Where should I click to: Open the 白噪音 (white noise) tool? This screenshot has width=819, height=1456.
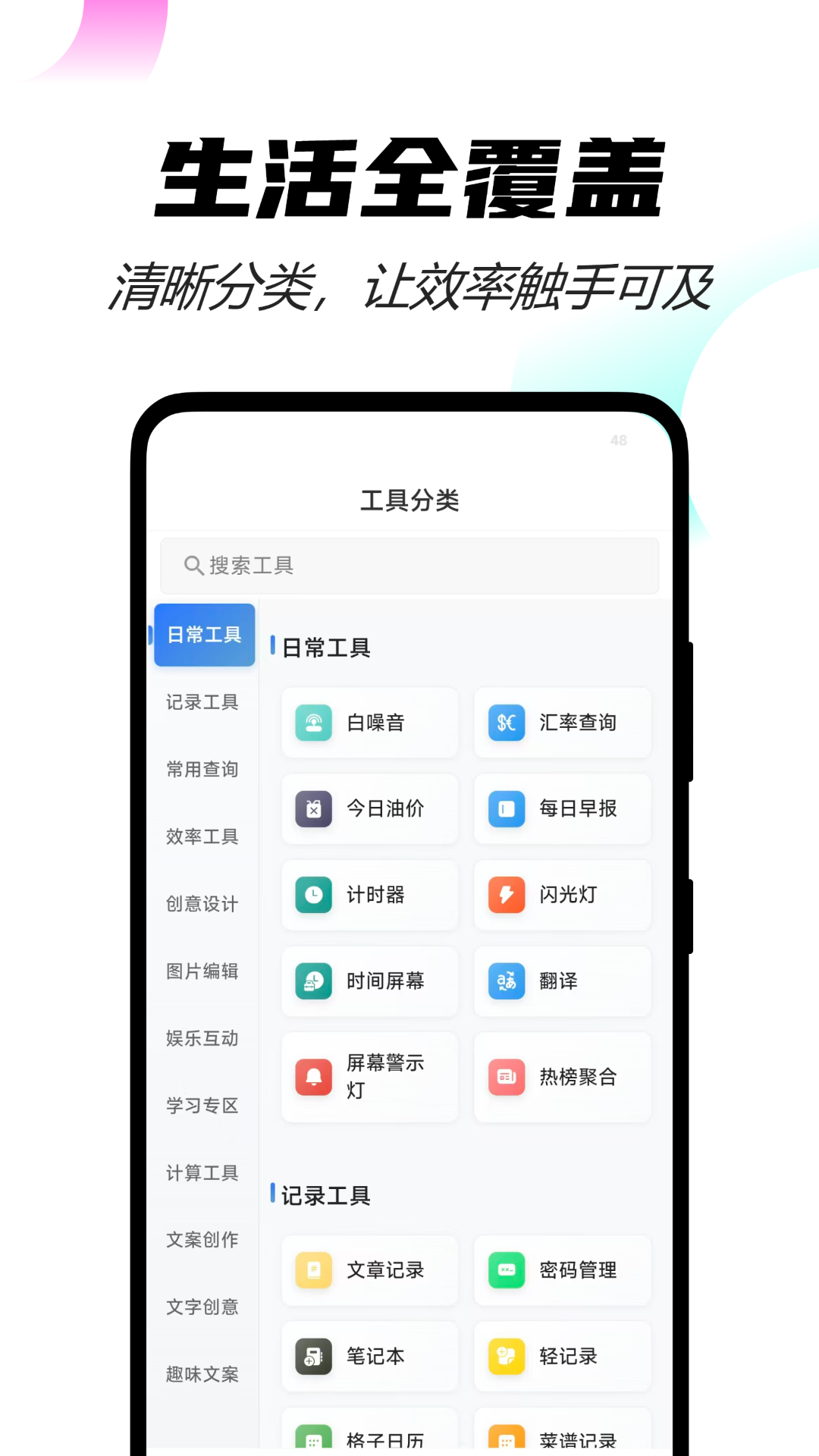(369, 723)
